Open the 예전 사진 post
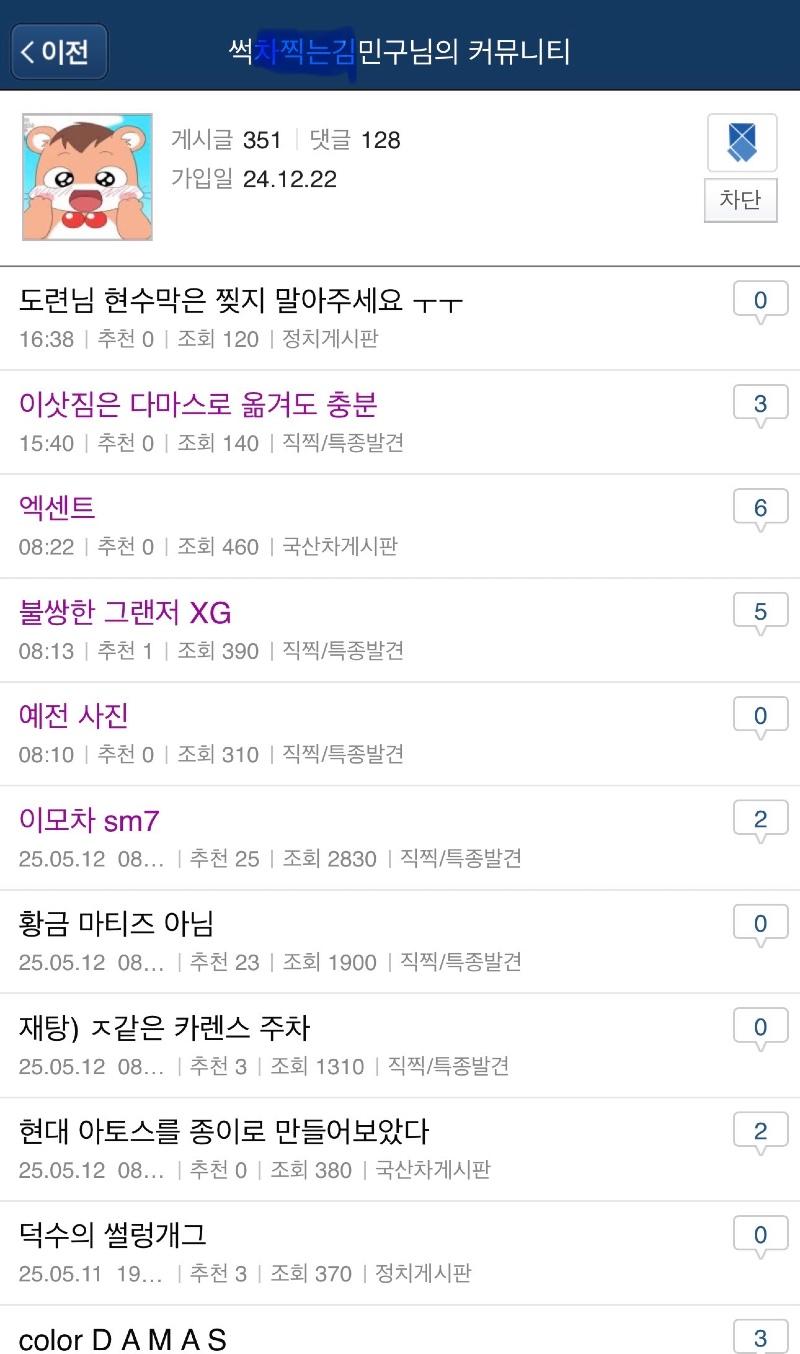The height and width of the screenshot is (1354, 800). [74, 716]
